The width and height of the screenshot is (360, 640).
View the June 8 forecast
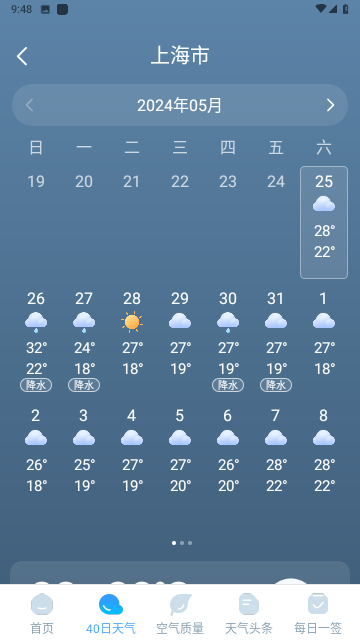coord(324,451)
